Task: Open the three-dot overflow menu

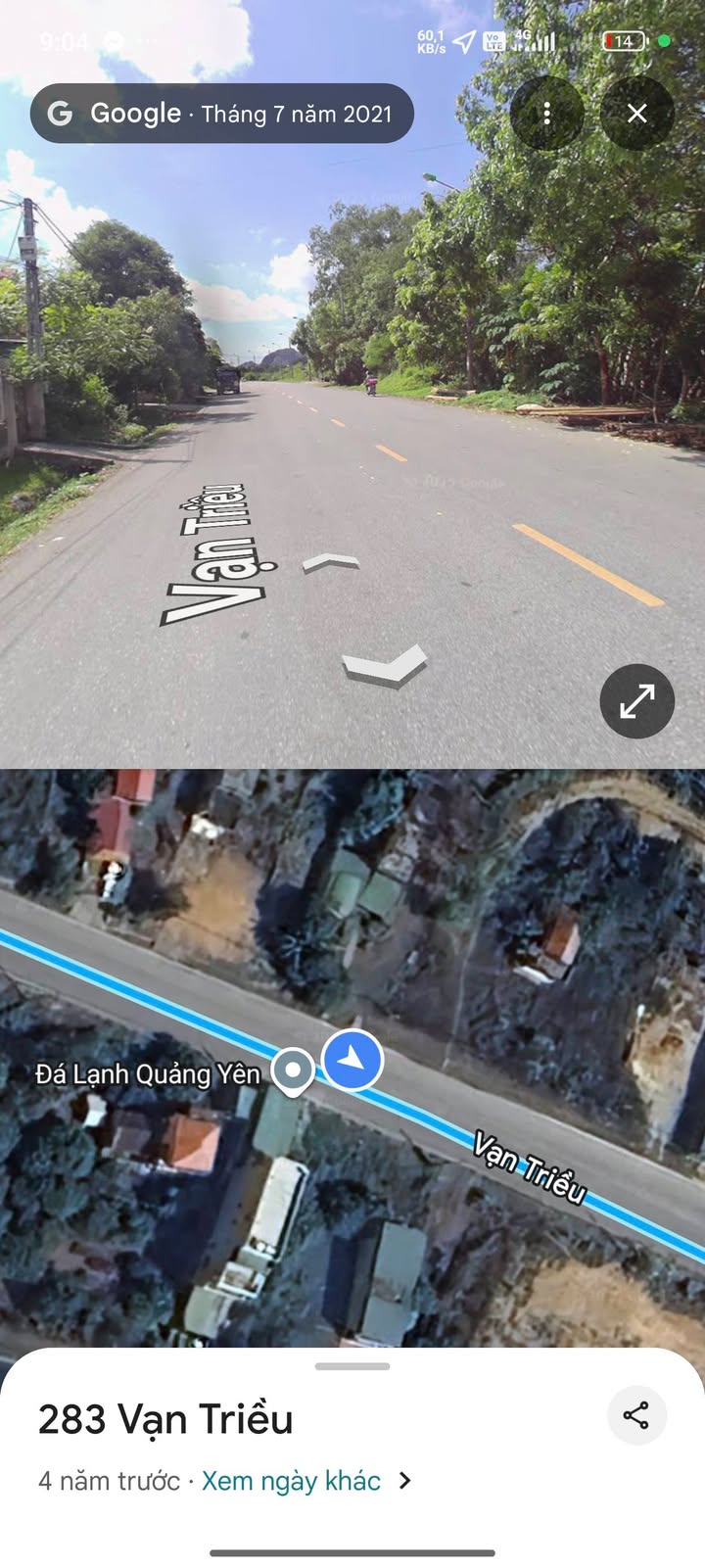Action: (546, 114)
